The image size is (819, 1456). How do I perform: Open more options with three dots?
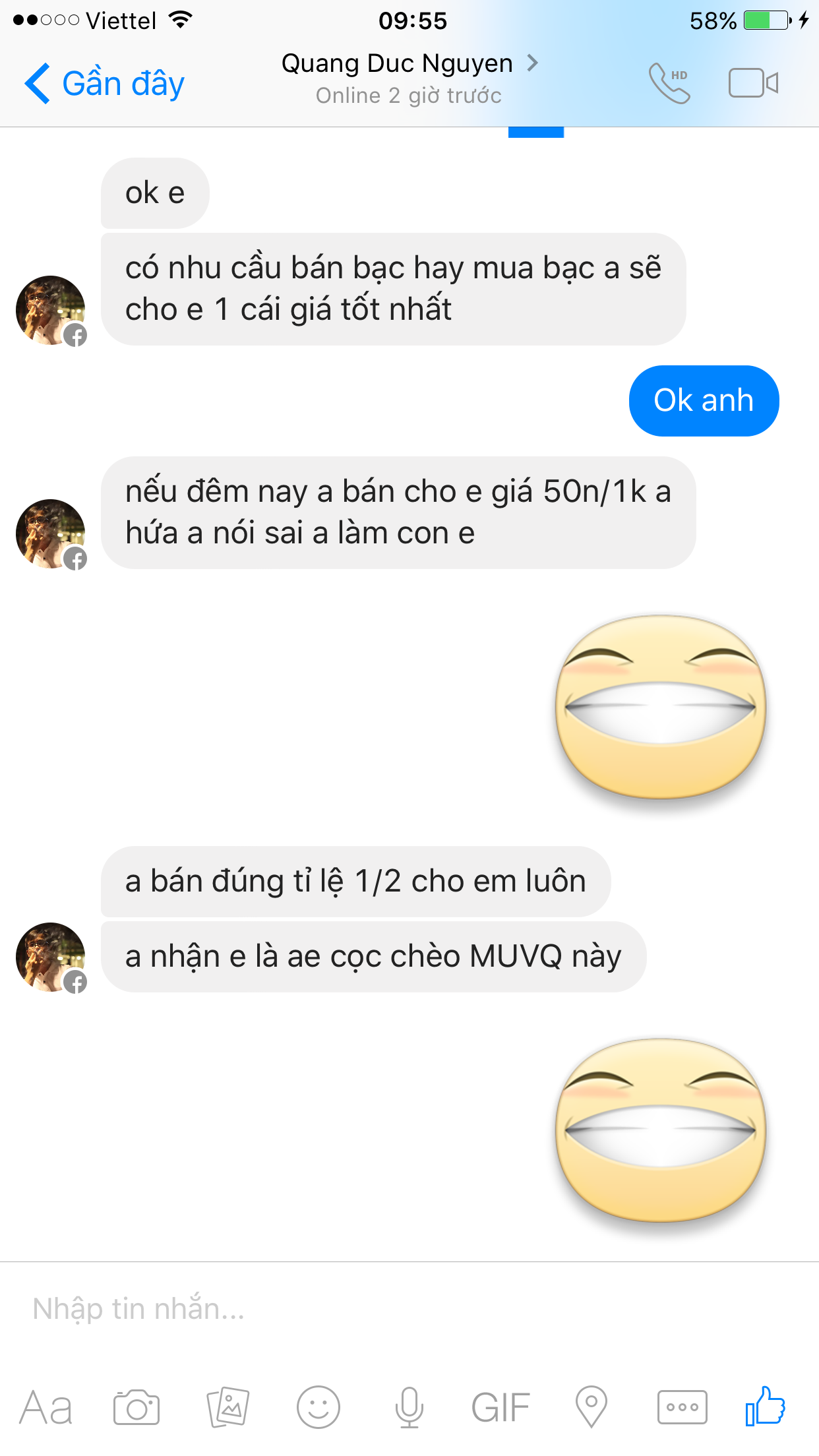point(682,1408)
